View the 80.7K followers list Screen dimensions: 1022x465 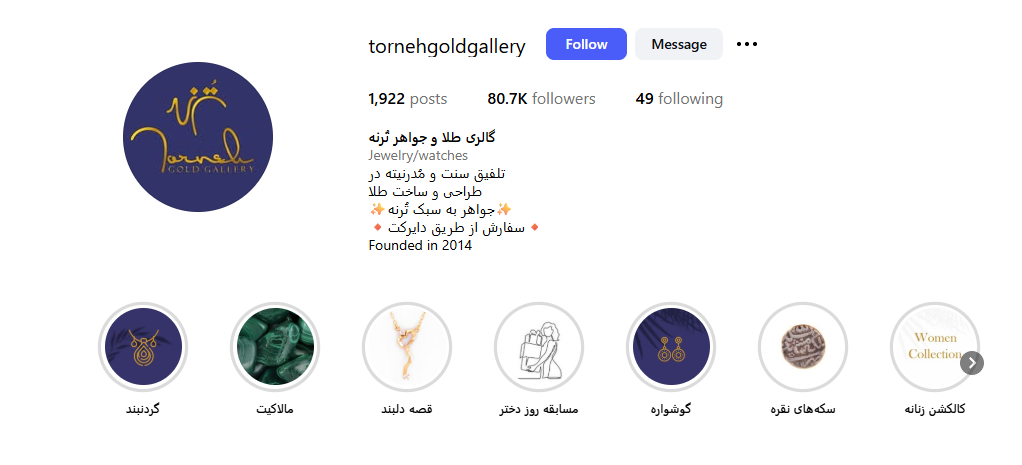[x=541, y=99]
